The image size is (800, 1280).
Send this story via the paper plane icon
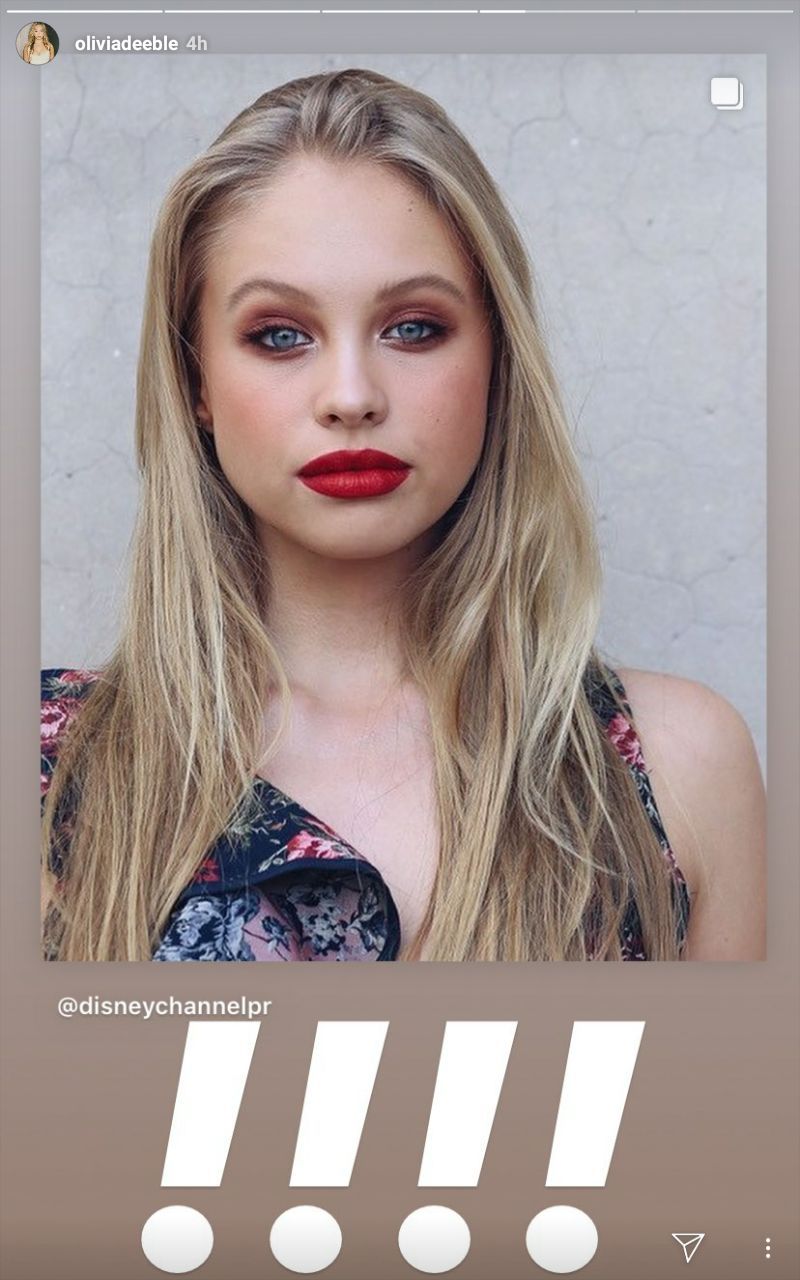pyautogui.click(x=687, y=1246)
